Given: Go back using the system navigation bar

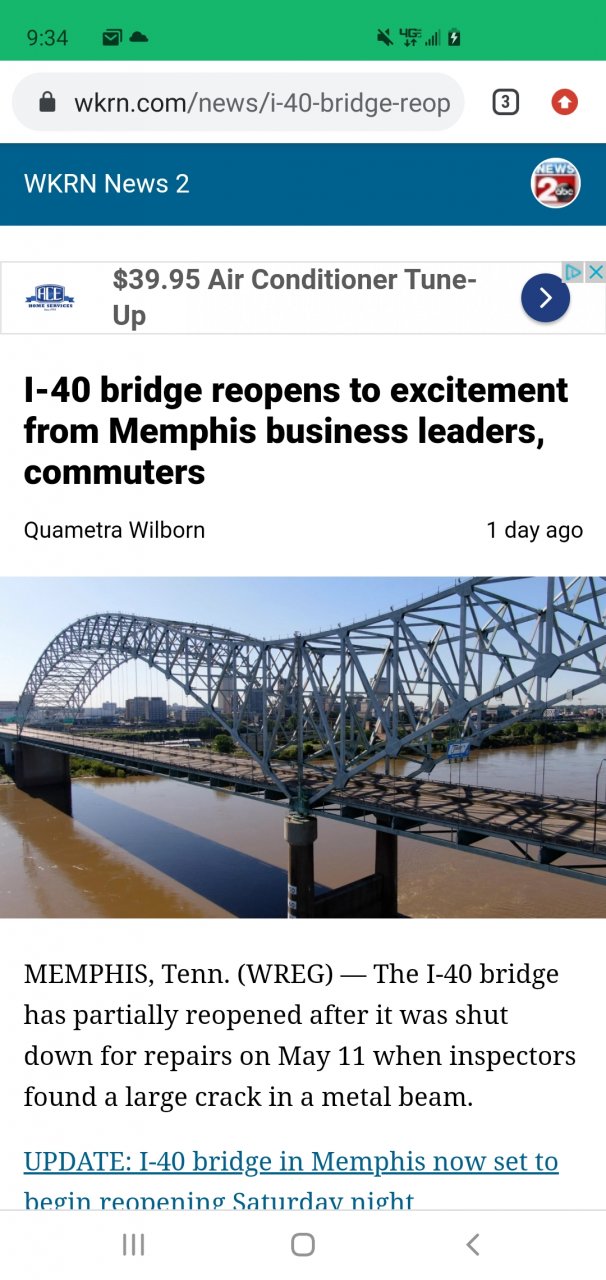Looking at the screenshot, I should pos(473,1244).
